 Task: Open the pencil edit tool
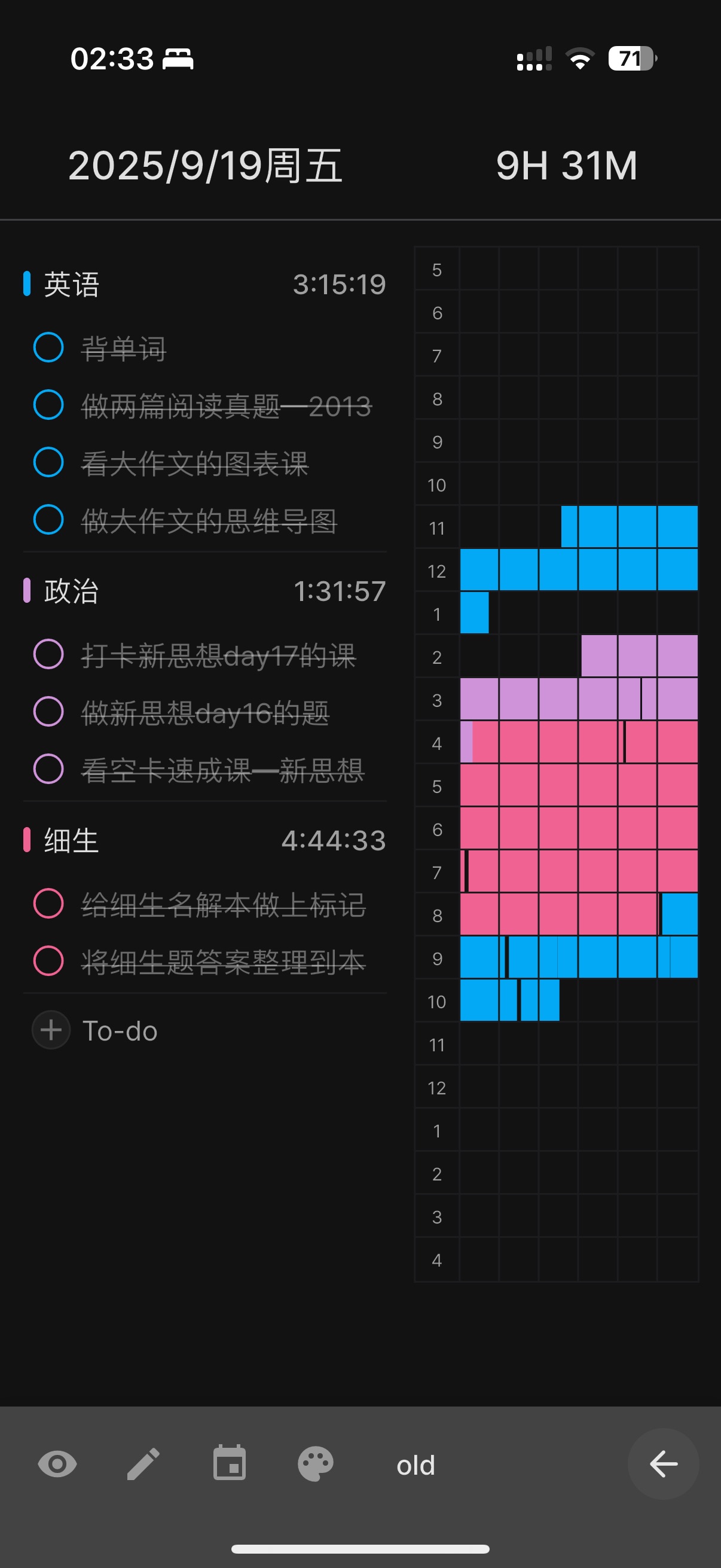143,1464
